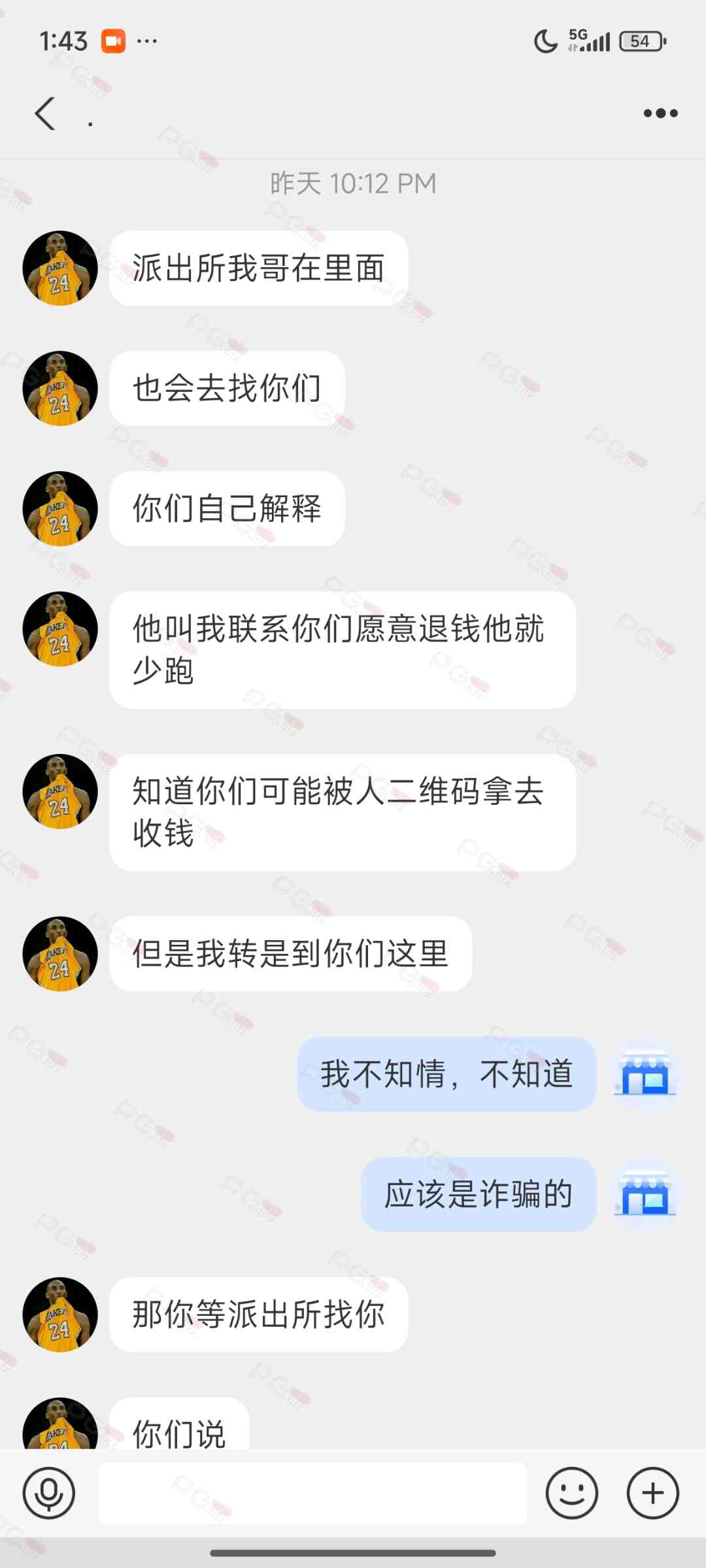Tap the voice input microphone button
706x1568 pixels.
(49, 1493)
